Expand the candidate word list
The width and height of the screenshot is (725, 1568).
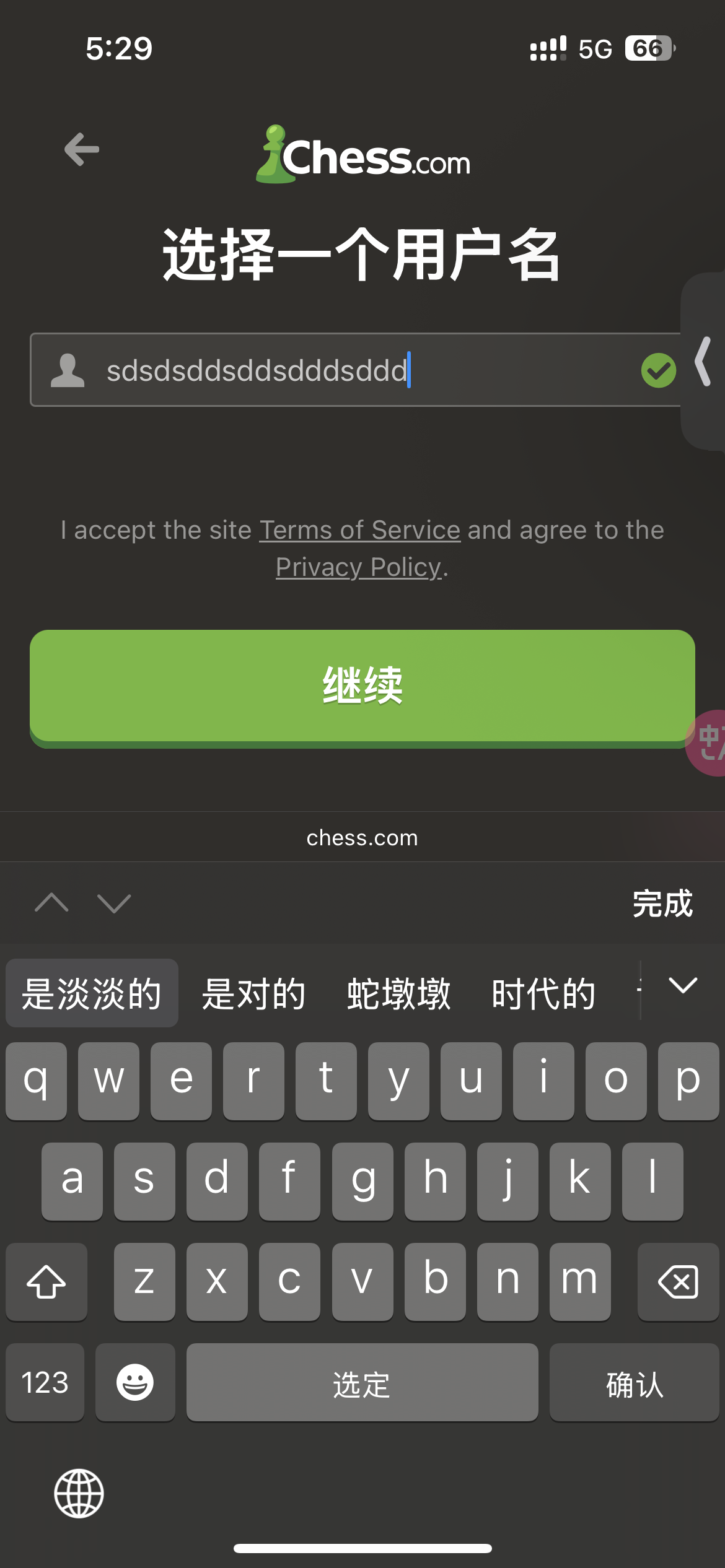pyautogui.click(x=683, y=985)
